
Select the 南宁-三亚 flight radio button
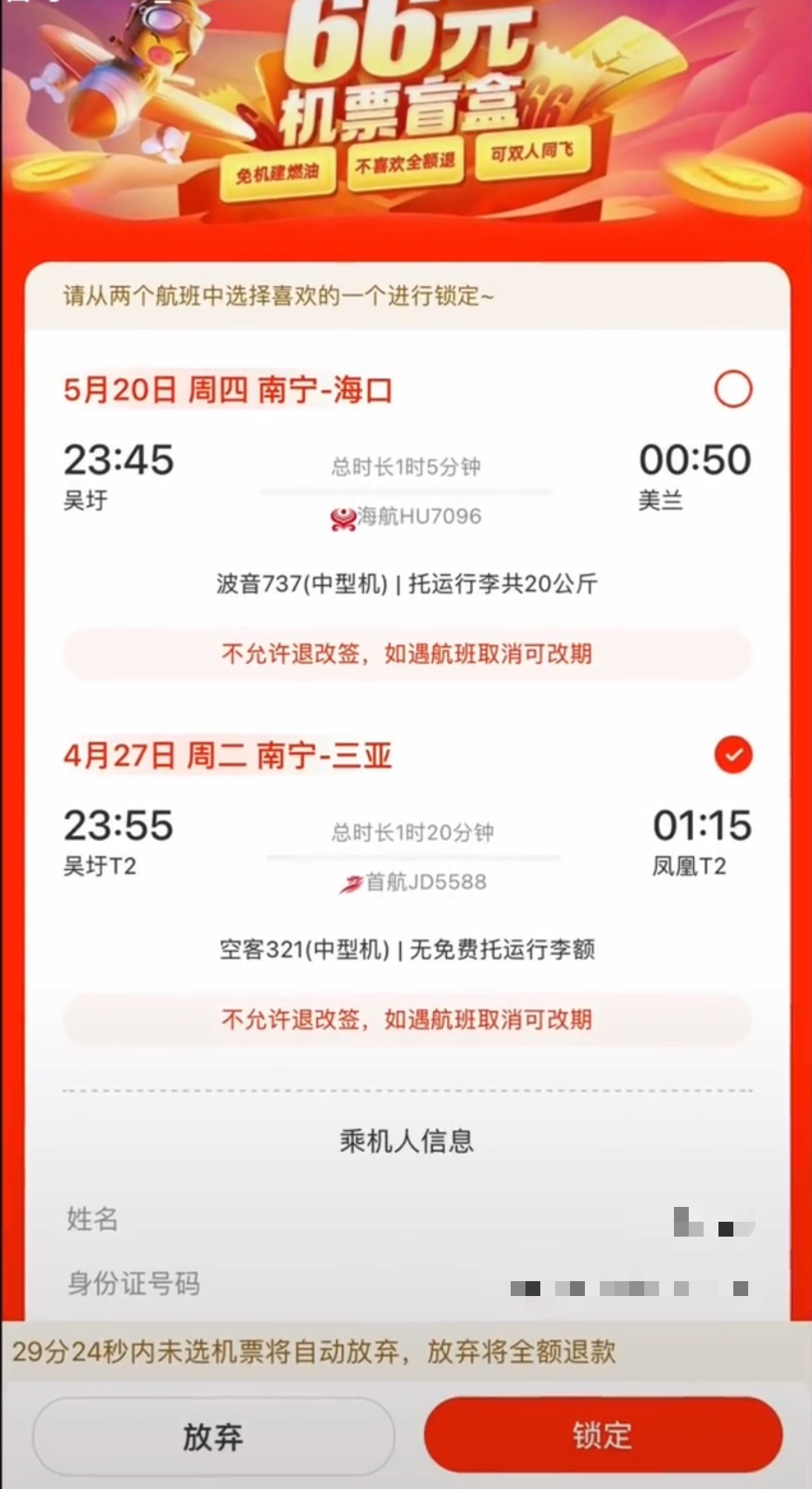[733, 755]
